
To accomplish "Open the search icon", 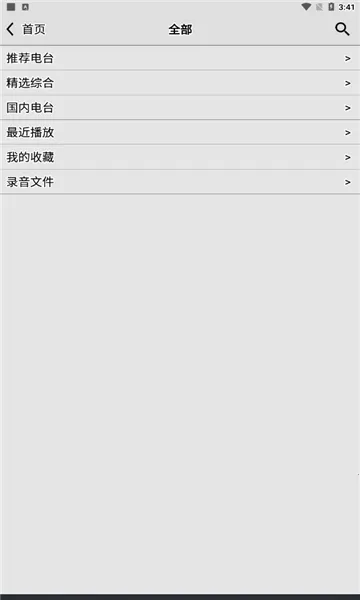I will [x=342, y=29].
